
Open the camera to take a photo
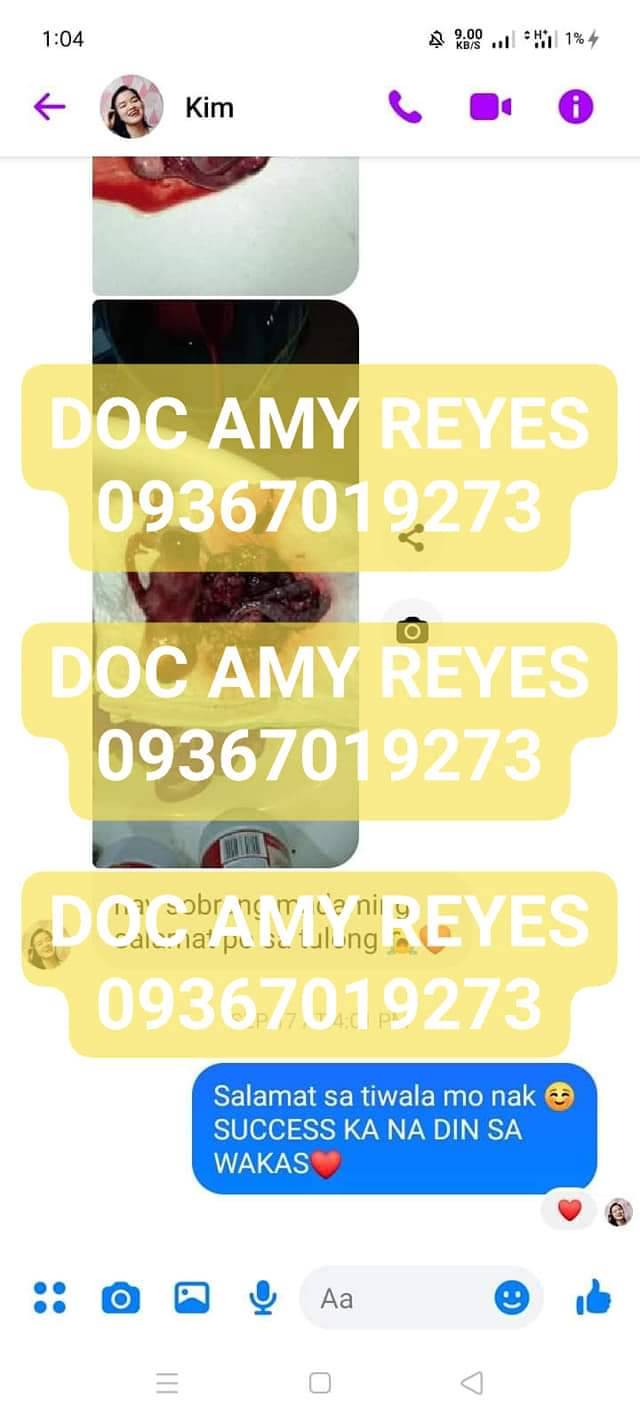121,1298
